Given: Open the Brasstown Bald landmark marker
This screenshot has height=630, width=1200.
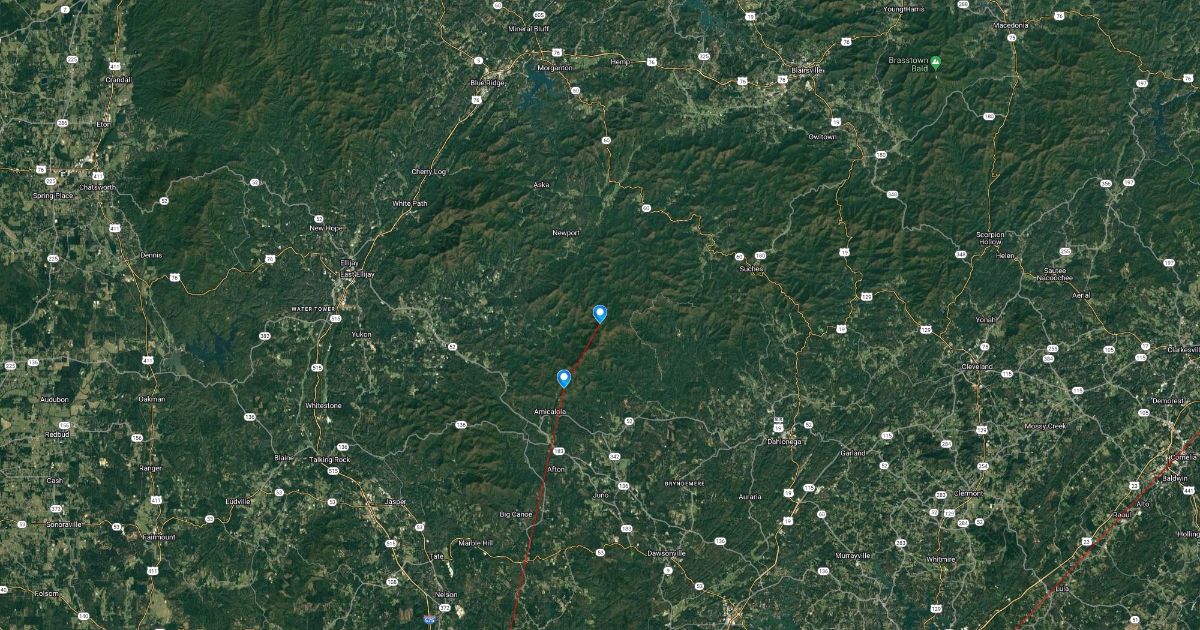Looking at the screenshot, I should coord(936,61).
